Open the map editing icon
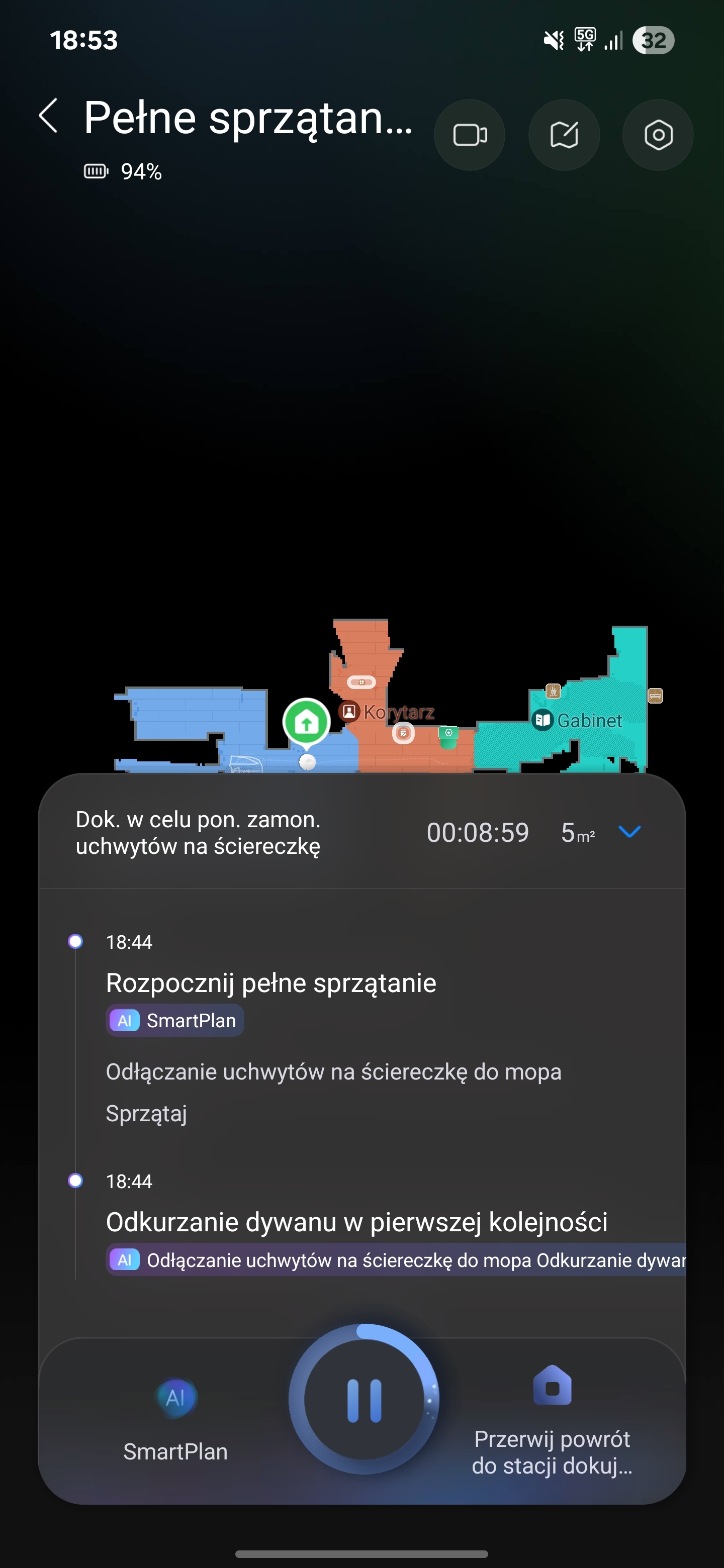Screen dimensions: 724x1568 pos(564,135)
